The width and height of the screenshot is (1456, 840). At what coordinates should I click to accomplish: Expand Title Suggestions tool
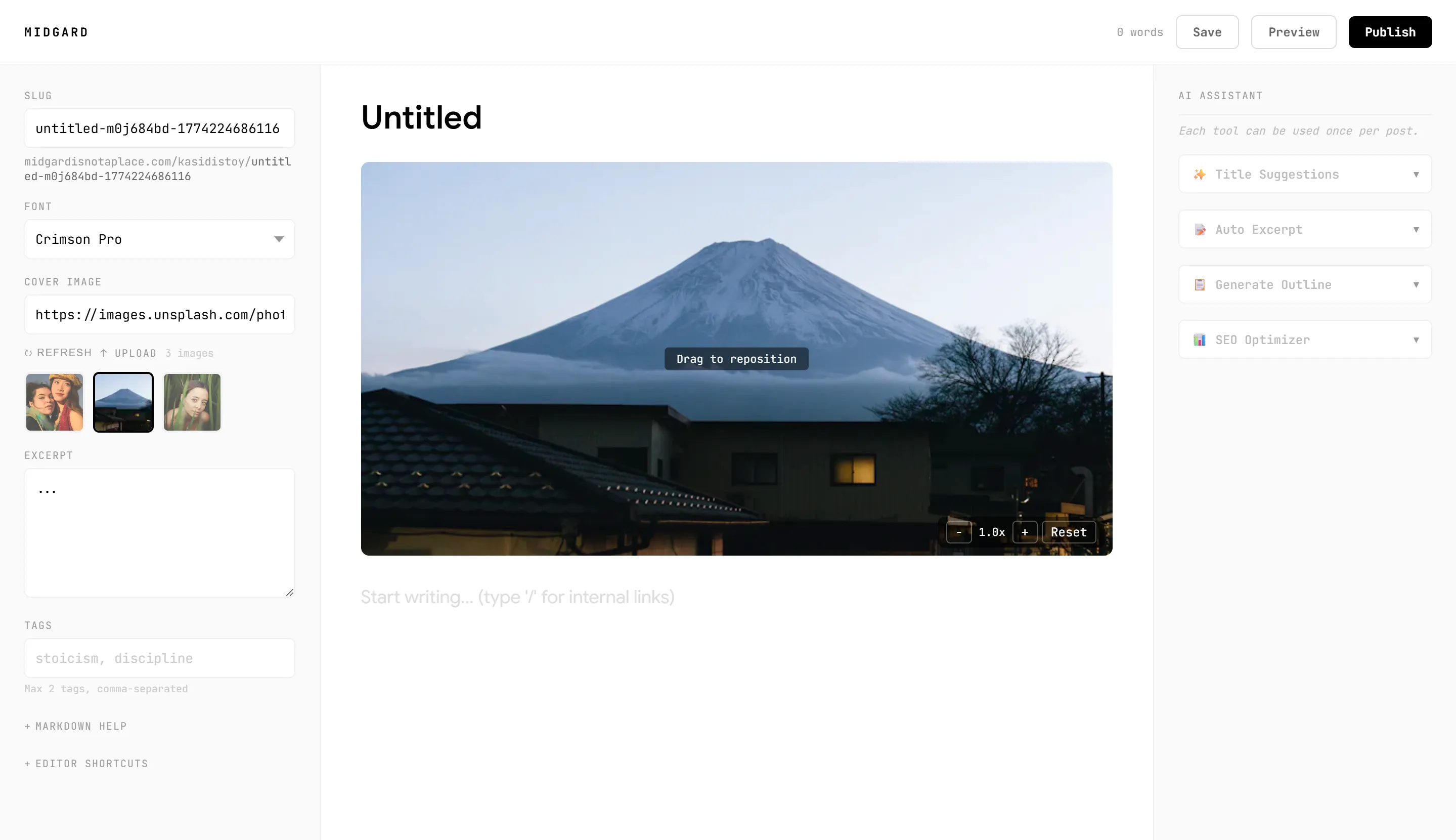point(1304,174)
